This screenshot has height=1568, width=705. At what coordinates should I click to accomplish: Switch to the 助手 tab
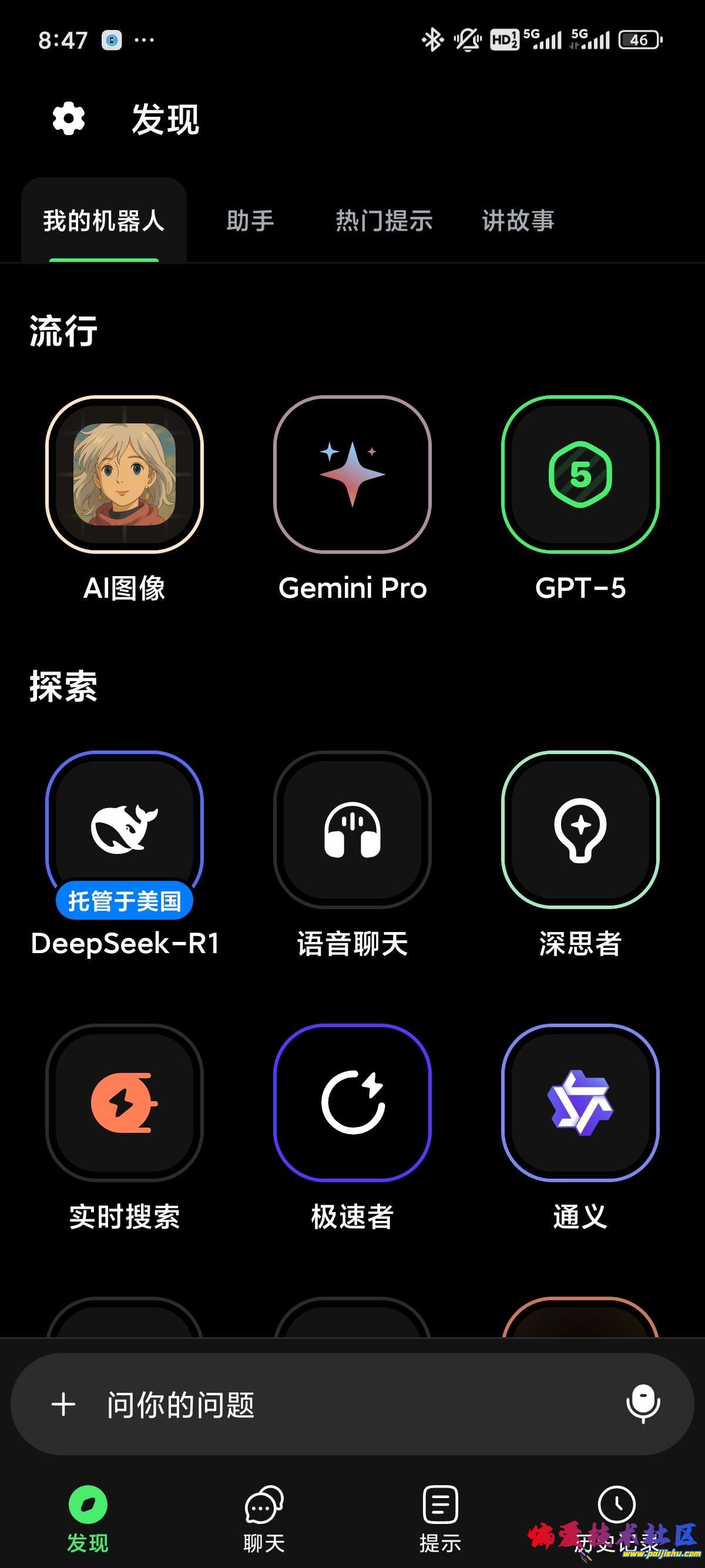coord(250,220)
